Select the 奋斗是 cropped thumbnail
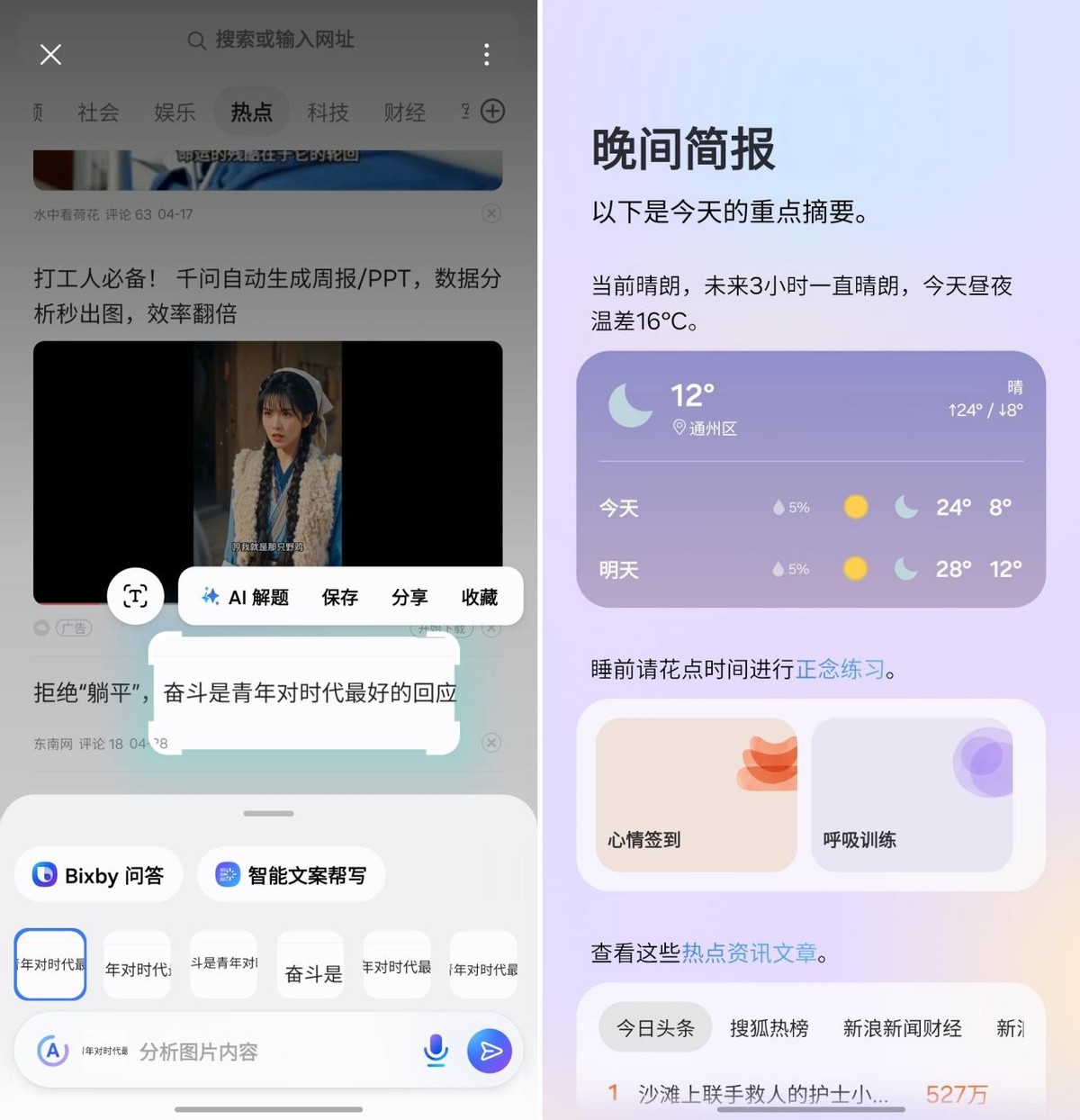Screen dimensions: 1080x1120 310,965
